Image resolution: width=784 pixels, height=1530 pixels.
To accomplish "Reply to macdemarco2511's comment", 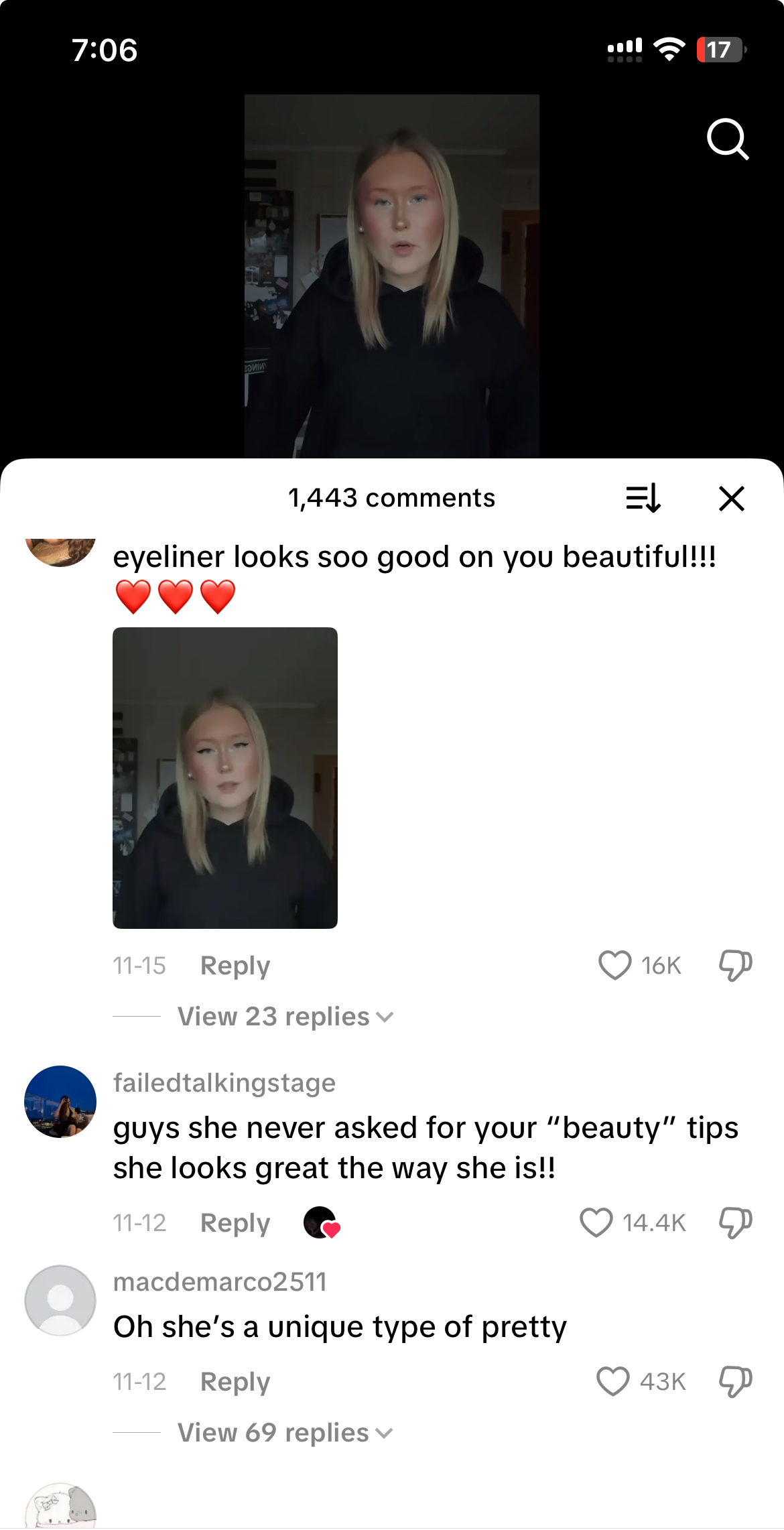I will [x=235, y=1382].
